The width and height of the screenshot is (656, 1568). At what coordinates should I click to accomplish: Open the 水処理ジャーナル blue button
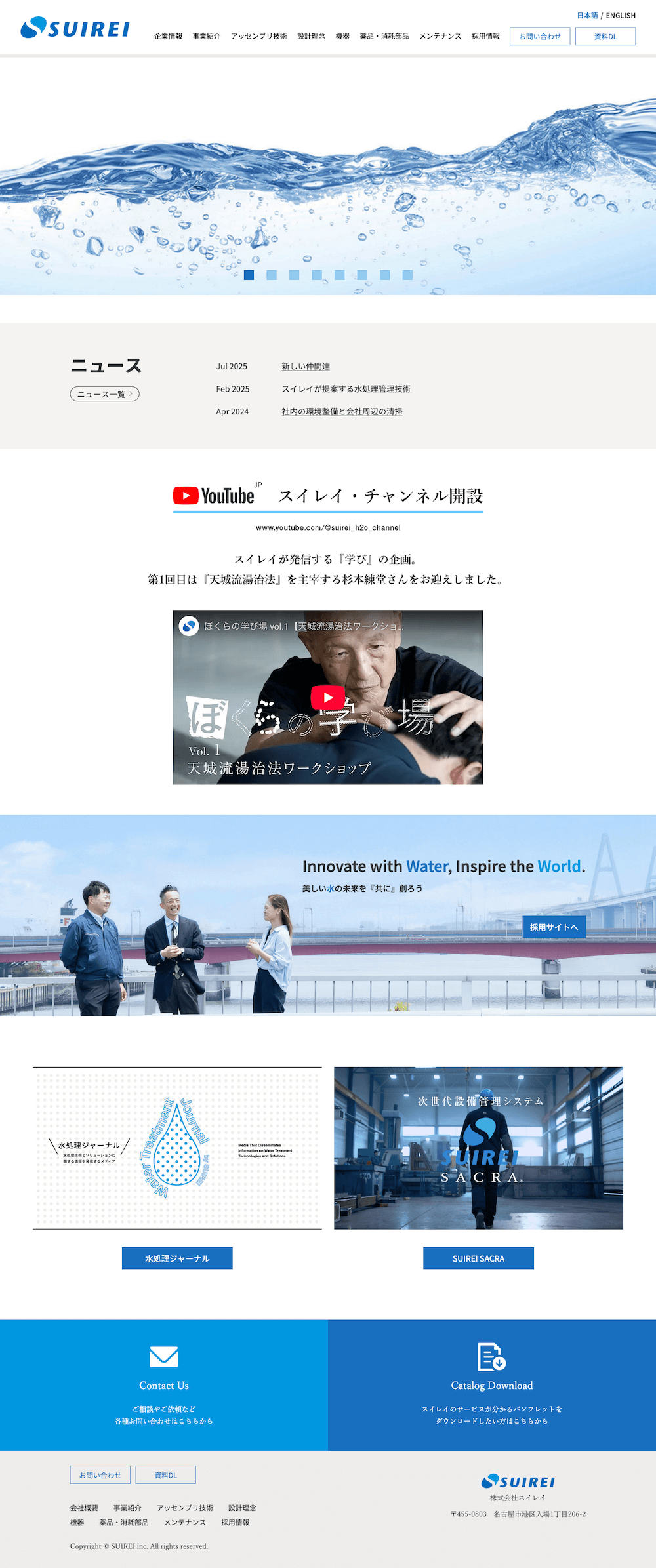tap(177, 1258)
